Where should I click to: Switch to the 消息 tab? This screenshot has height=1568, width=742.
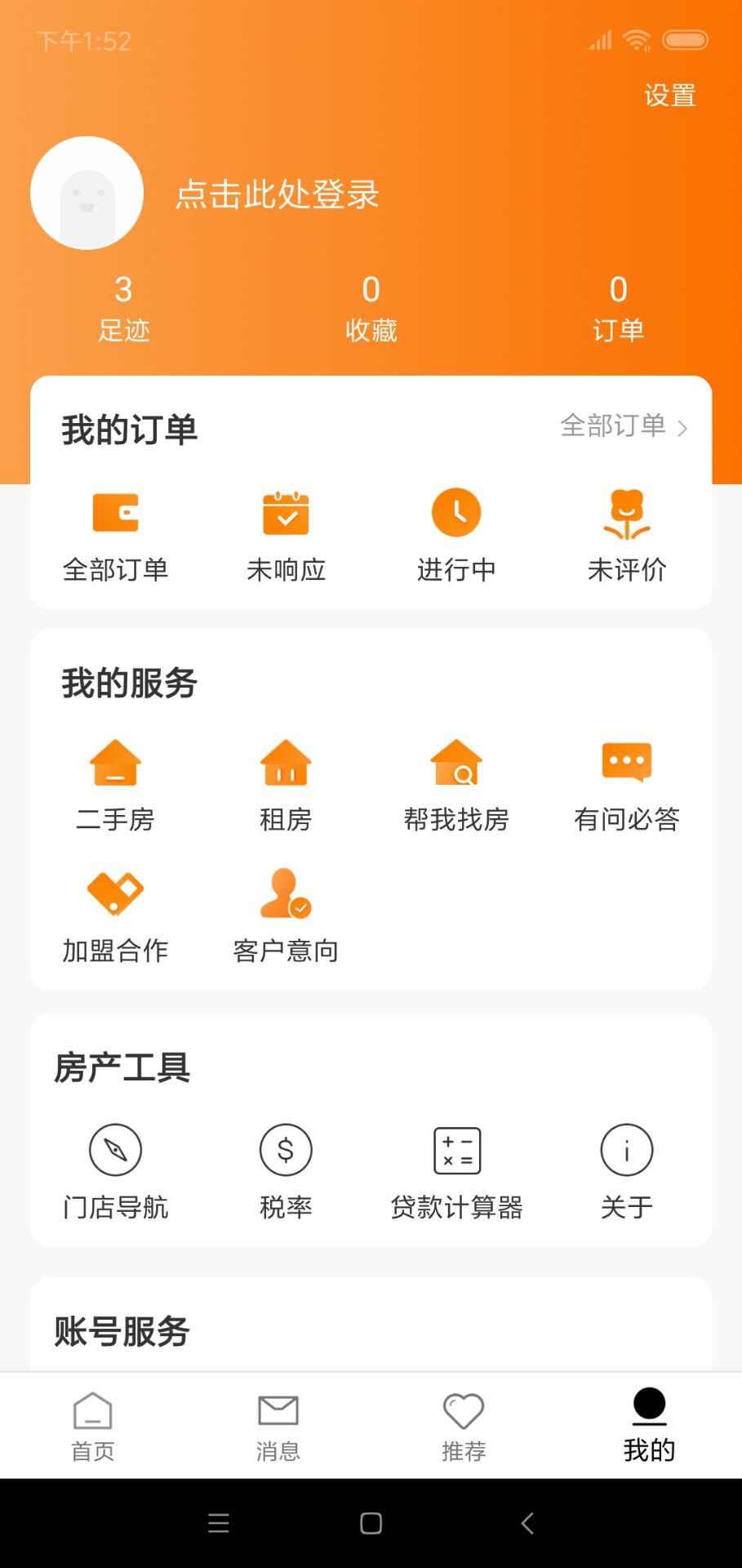coord(278,1426)
